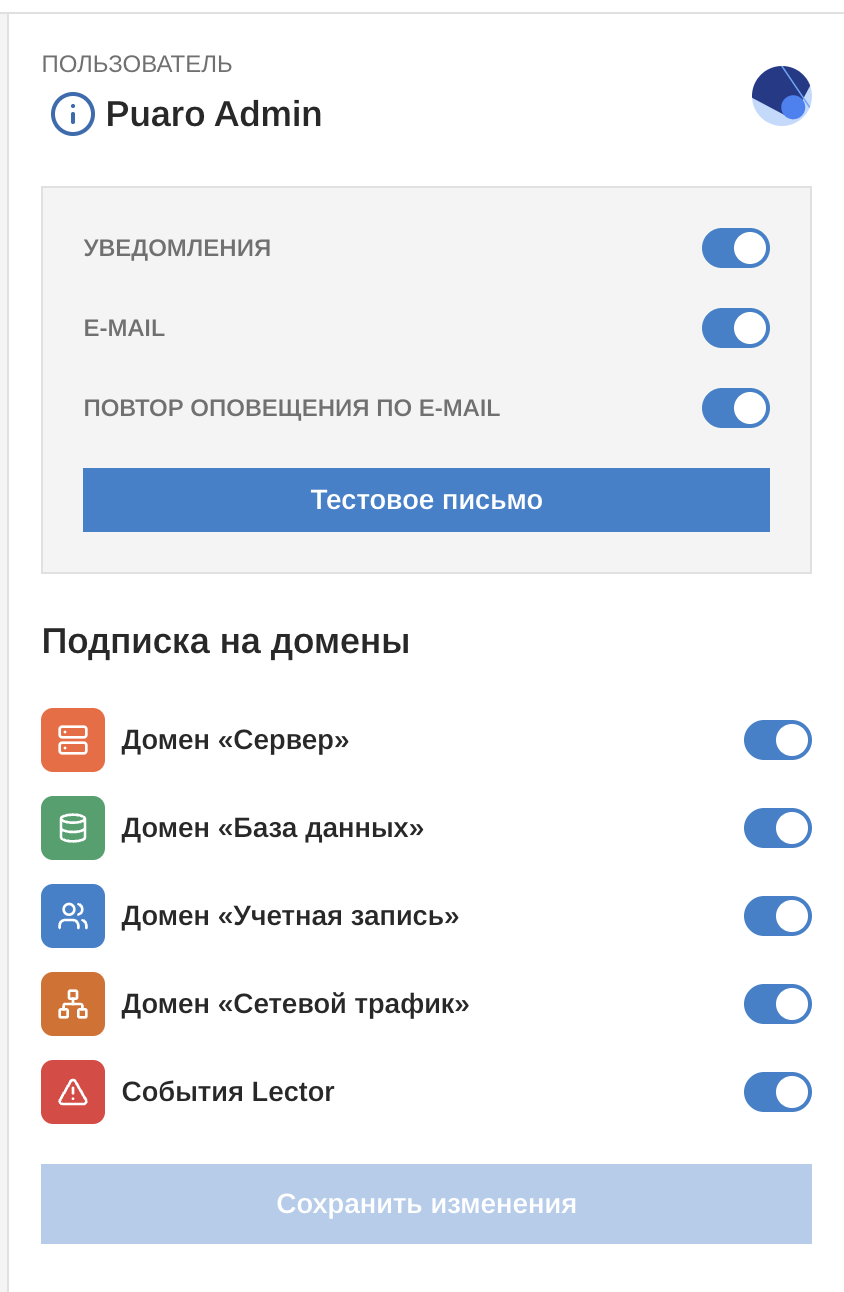The width and height of the screenshot is (844, 1292).
Task: Click the network hierarchy icon for Домен «Сетевой трафик»
Action: (x=72, y=1004)
